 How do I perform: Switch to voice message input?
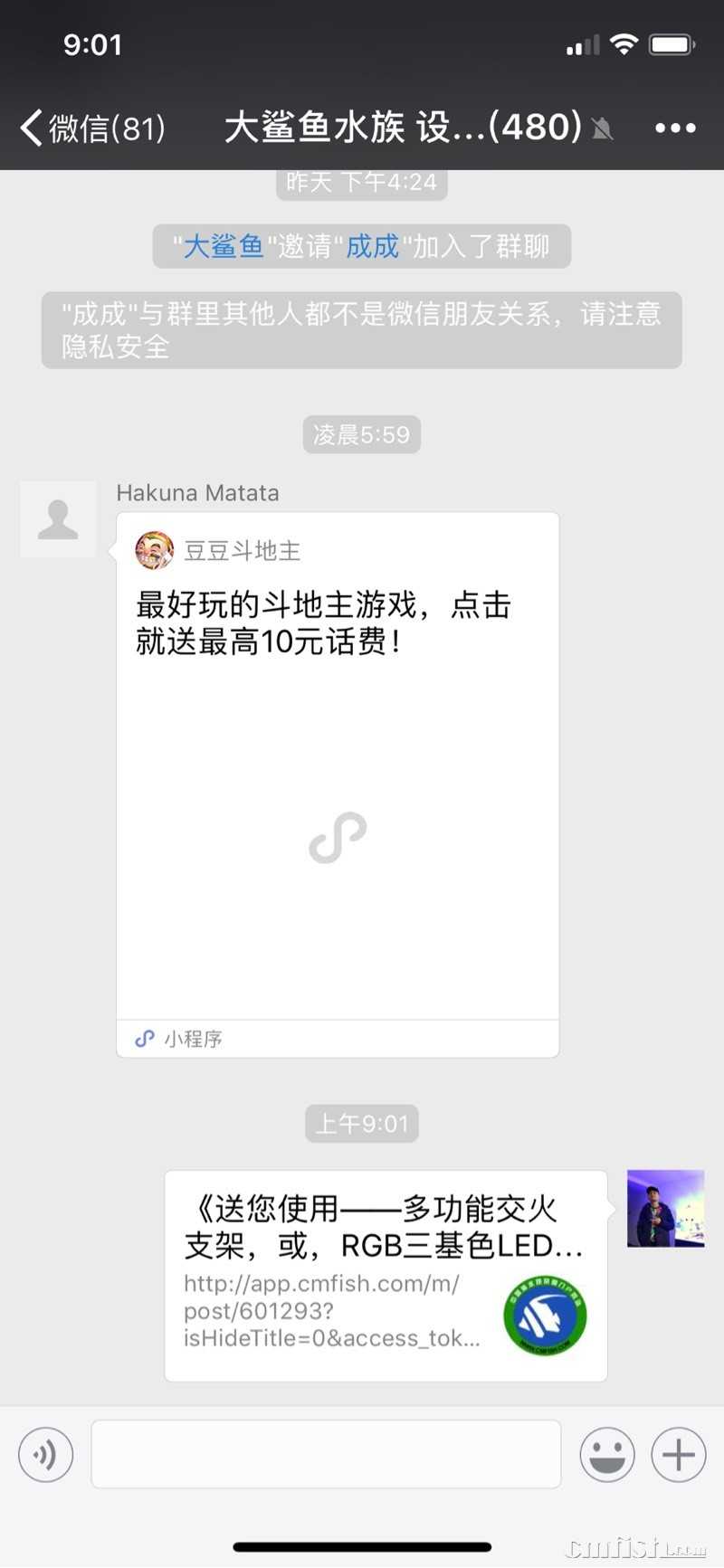(45, 1455)
